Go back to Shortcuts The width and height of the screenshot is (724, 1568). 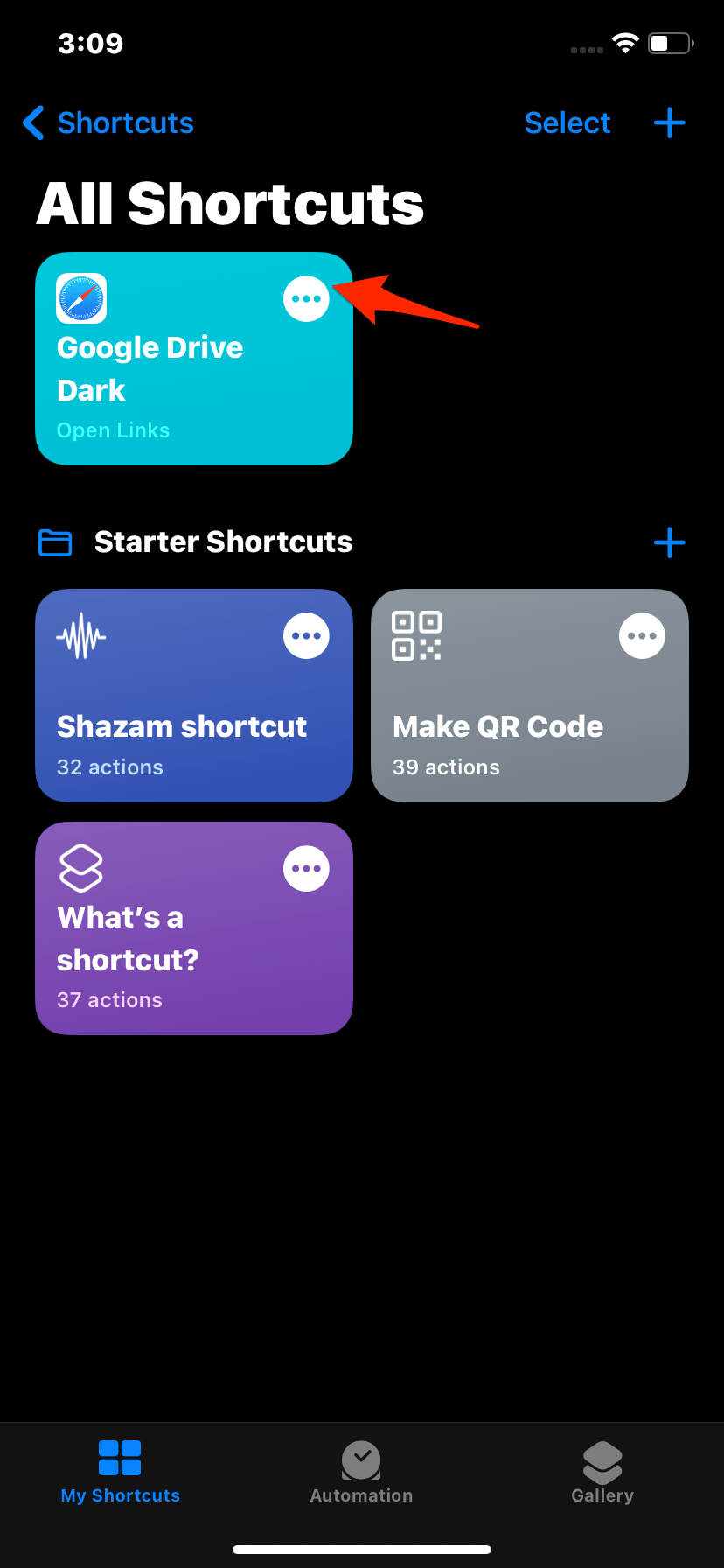(x=108, y=123)
